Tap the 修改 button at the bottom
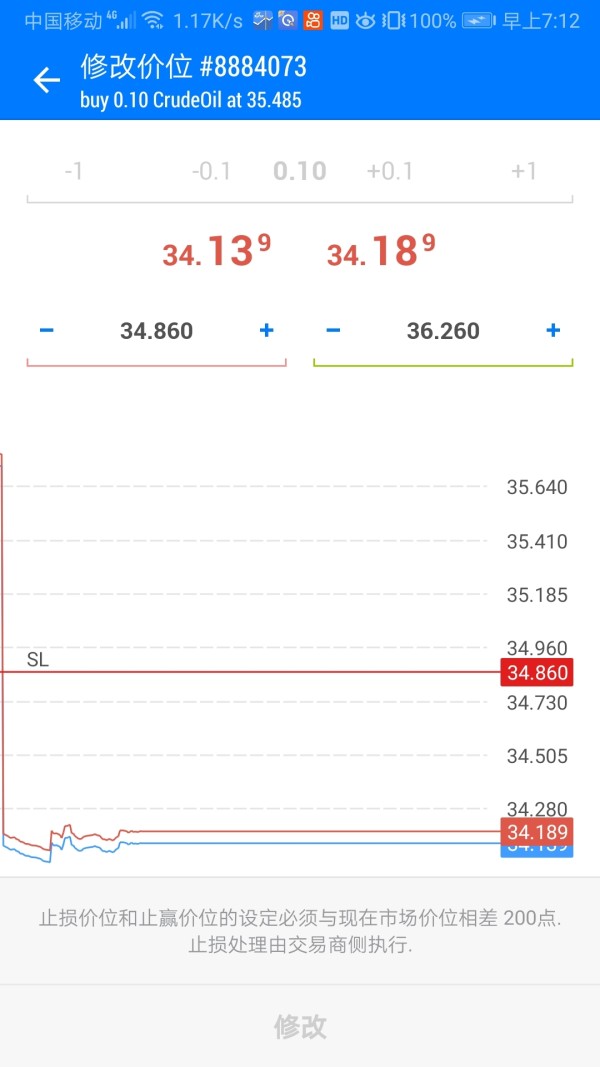This screenshot has width=600, height=1067. (300, 1026)
